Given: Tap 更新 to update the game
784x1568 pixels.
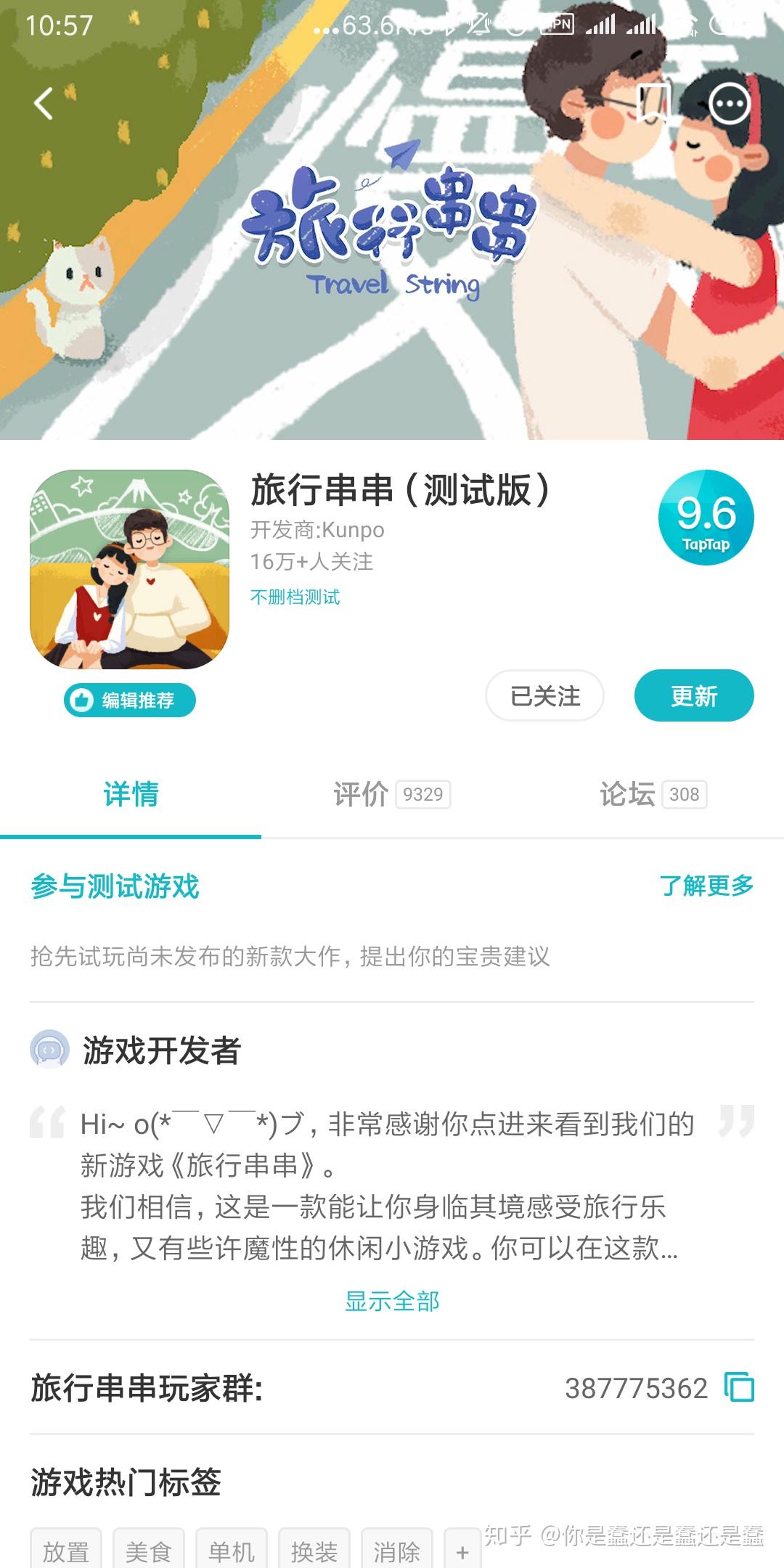Looking at the screenshot, I should coord(693,695).
